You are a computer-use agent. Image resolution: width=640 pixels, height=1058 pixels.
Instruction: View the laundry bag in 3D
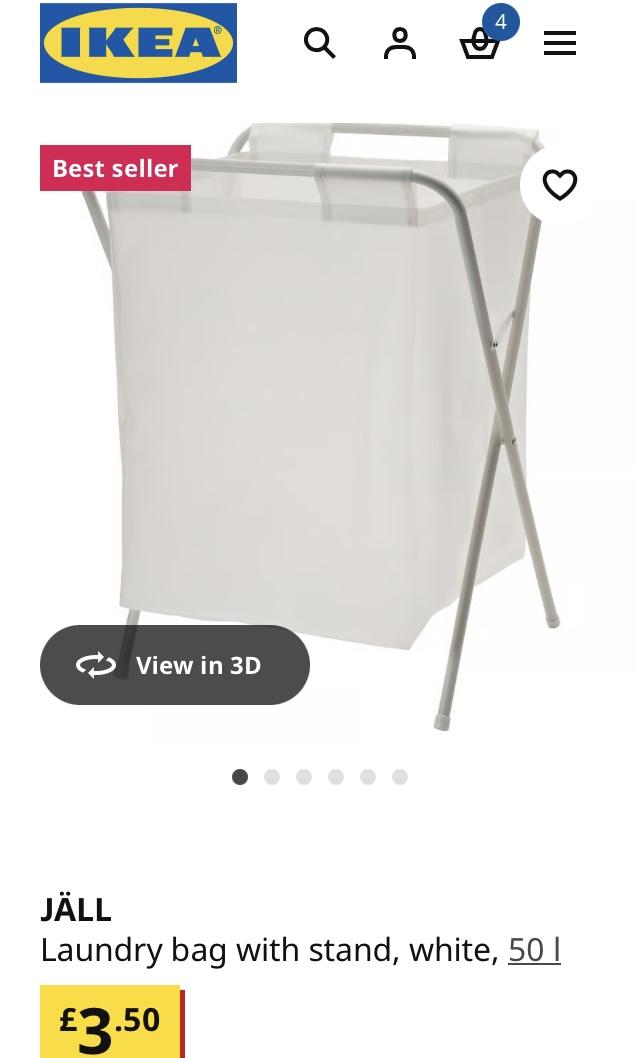(x=175, y=665)
